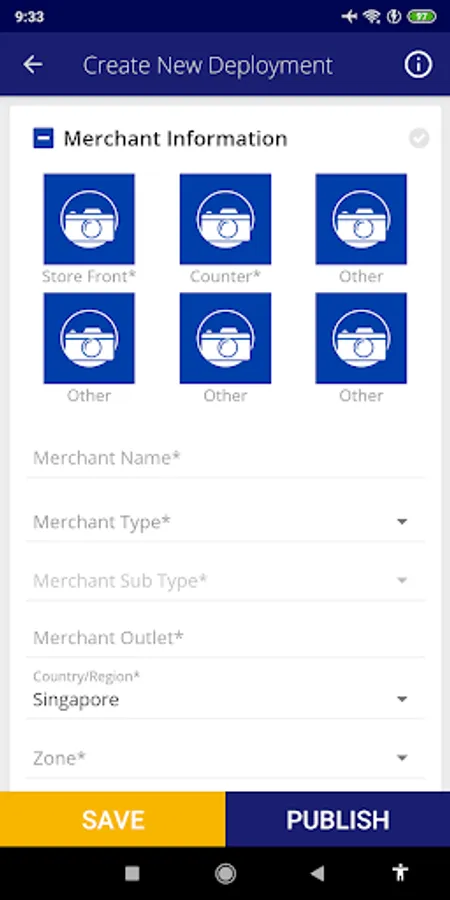Screen dimensions: 450x900
Task: Add a Counter photo
Action: point(225,219)
